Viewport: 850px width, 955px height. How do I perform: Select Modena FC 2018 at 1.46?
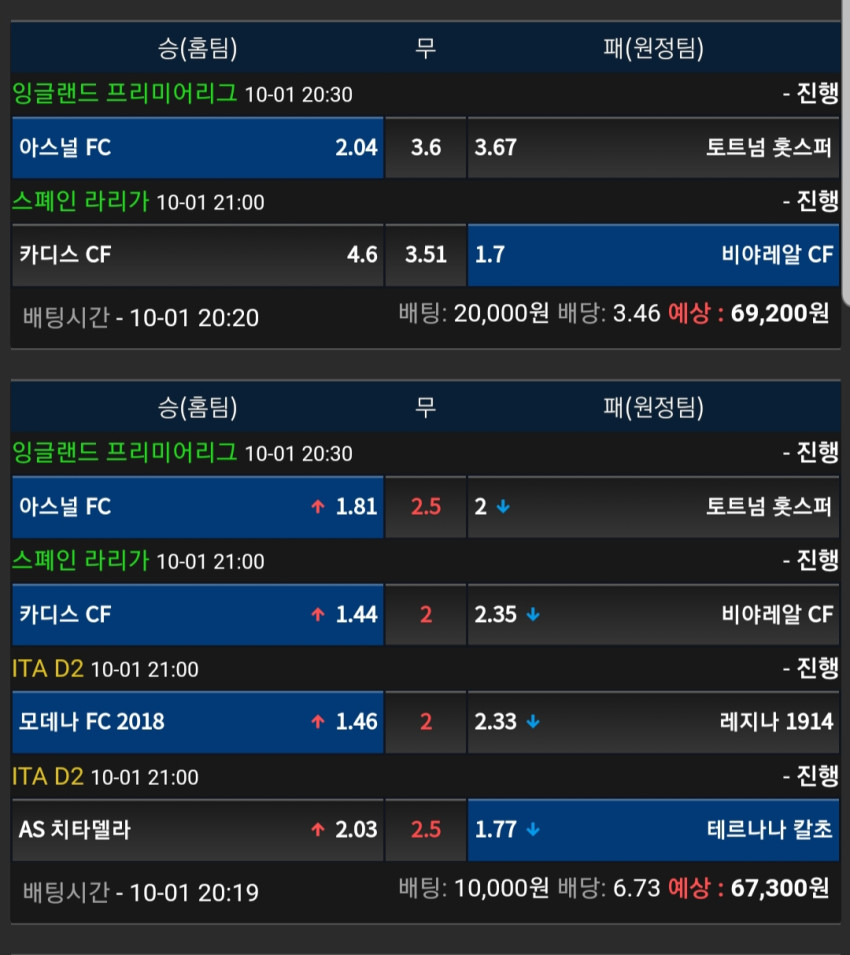(x=198, y=722)
